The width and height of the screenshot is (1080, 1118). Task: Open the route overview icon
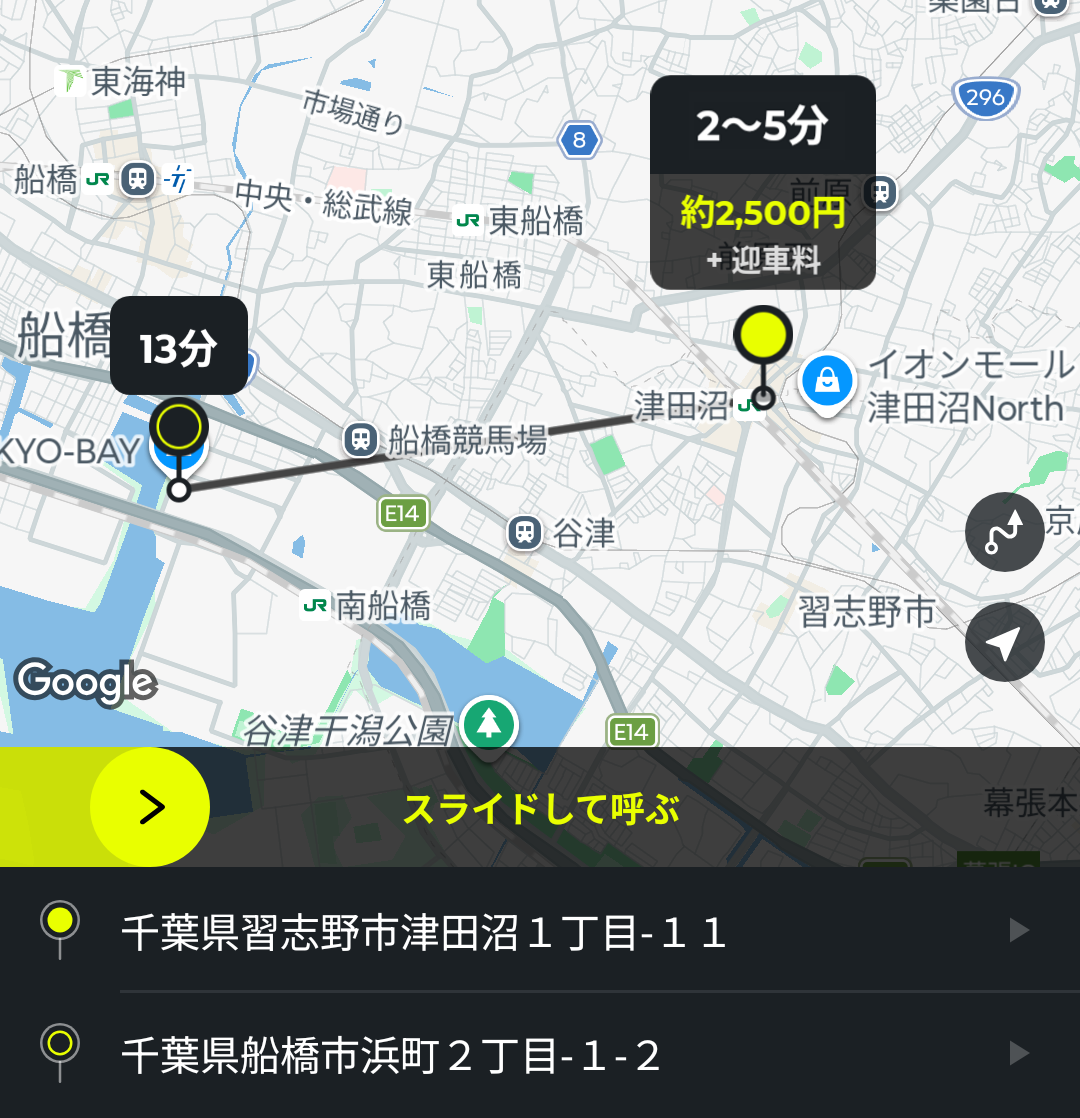coord(1004,532)
